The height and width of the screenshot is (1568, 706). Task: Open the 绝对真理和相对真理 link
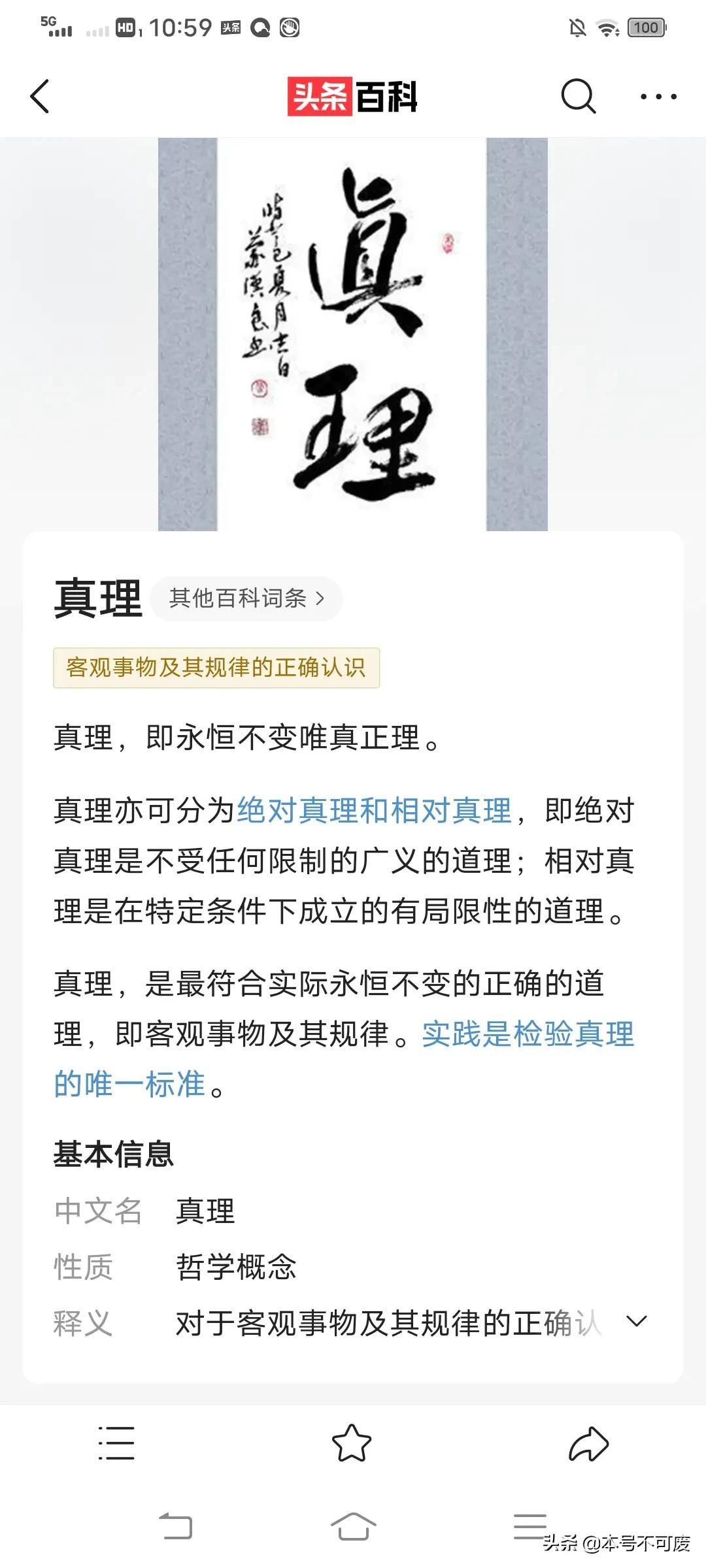click(x=374, y=811)
